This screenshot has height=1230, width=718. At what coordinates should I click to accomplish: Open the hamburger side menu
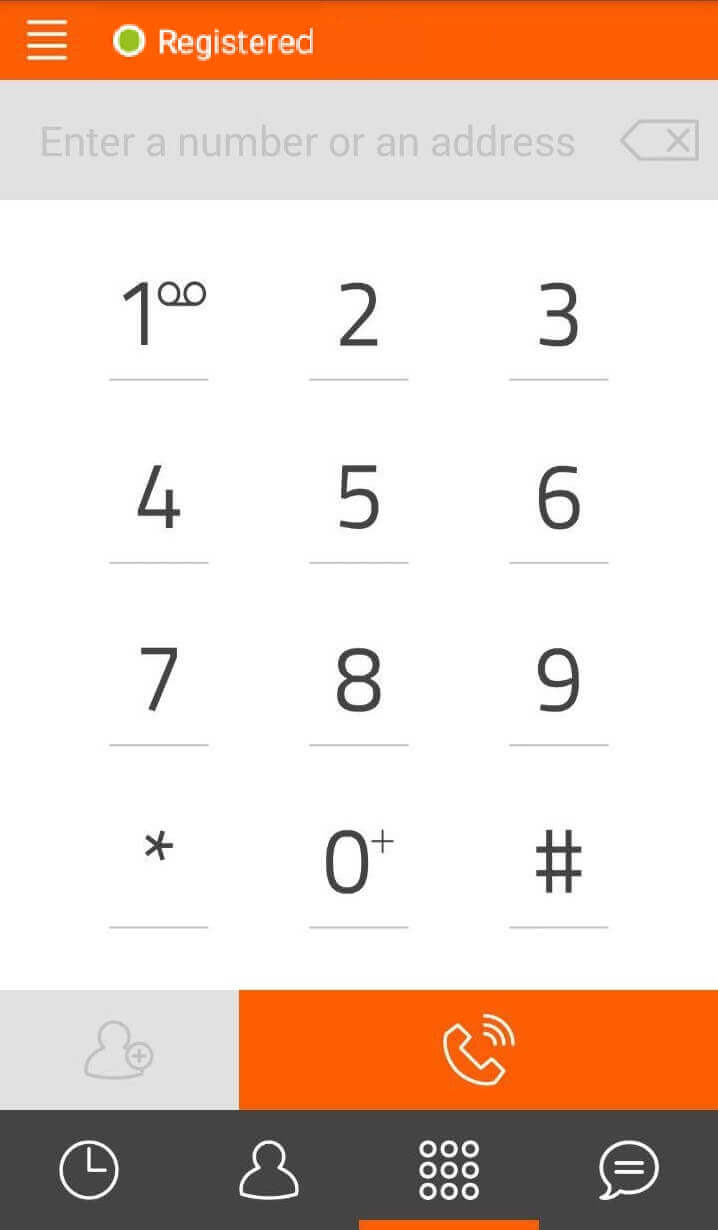tap(47, 41)
